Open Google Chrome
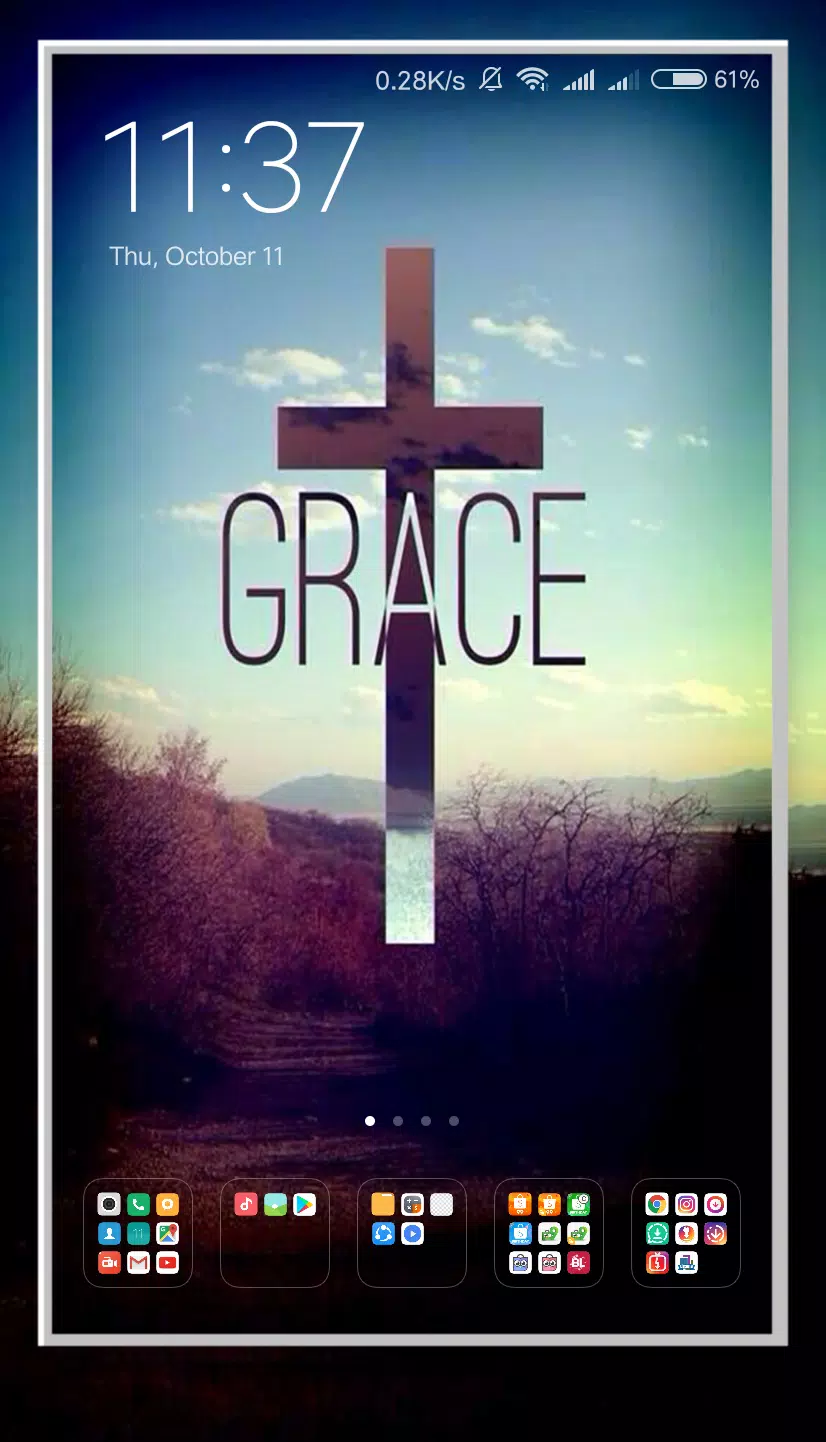The width and height of the screenshot is (826, 1442). point(657,1203)
